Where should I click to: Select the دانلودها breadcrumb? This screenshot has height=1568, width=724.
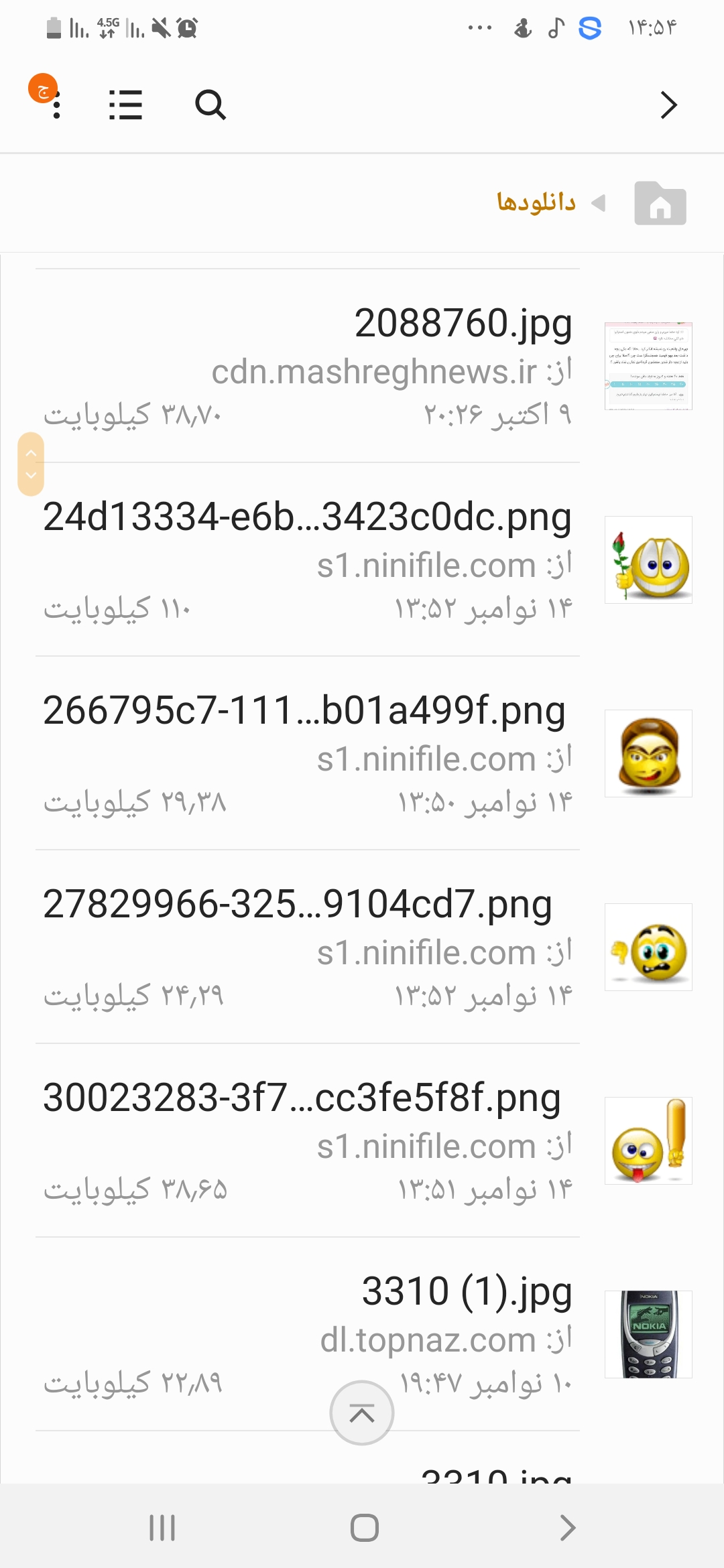pyautogui.click(x=536, y=202)
